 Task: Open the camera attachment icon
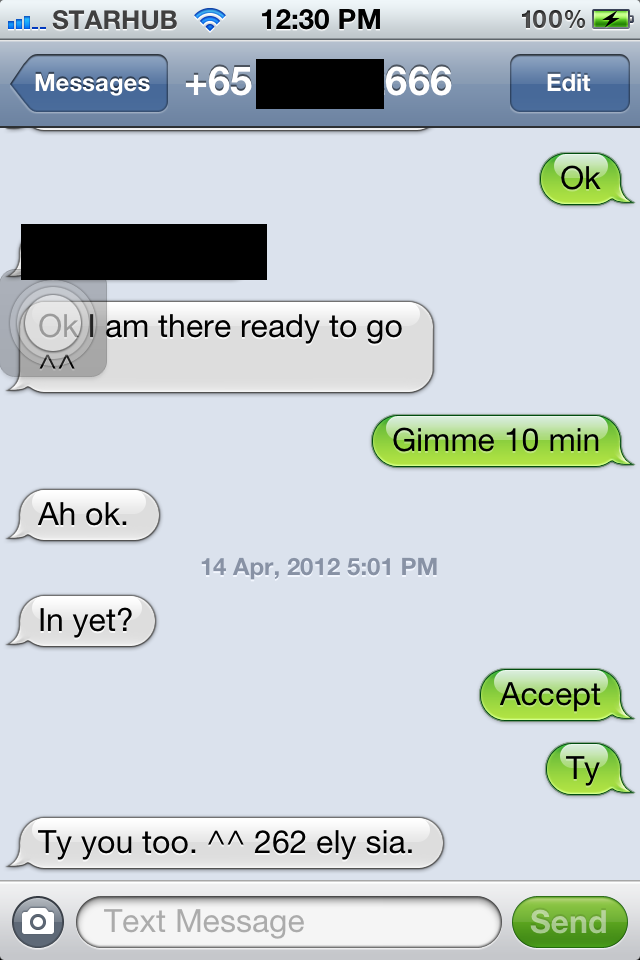pyautogui.click(x=38, y=921)
